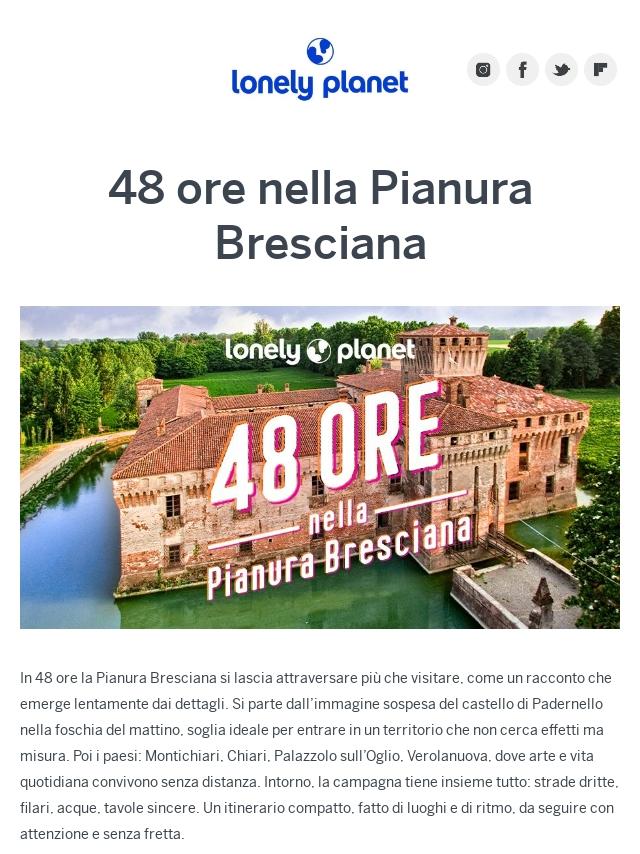Open the Flipboard social icon
The width and height of the screenshot is (640, 854).
(600, 69)
